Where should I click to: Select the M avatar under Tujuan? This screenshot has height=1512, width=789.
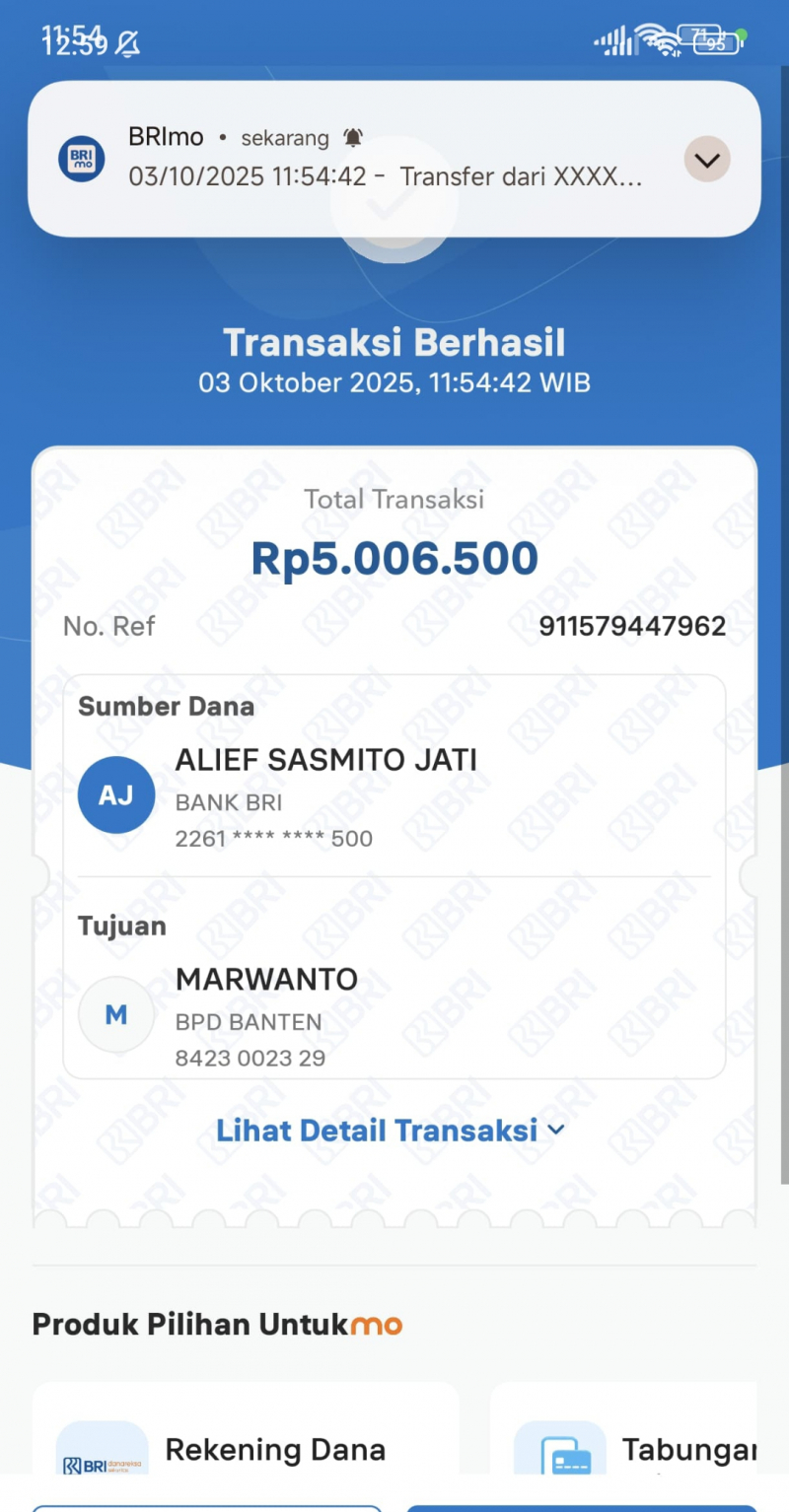pos(115,1013)
